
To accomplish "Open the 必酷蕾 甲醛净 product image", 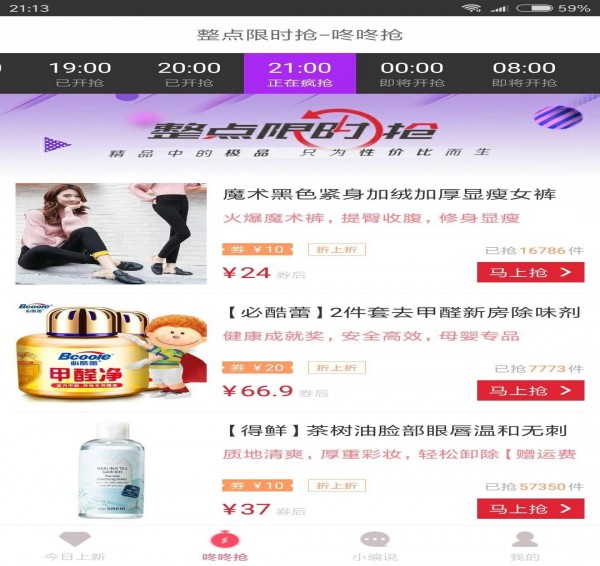I will click(110, 354).
